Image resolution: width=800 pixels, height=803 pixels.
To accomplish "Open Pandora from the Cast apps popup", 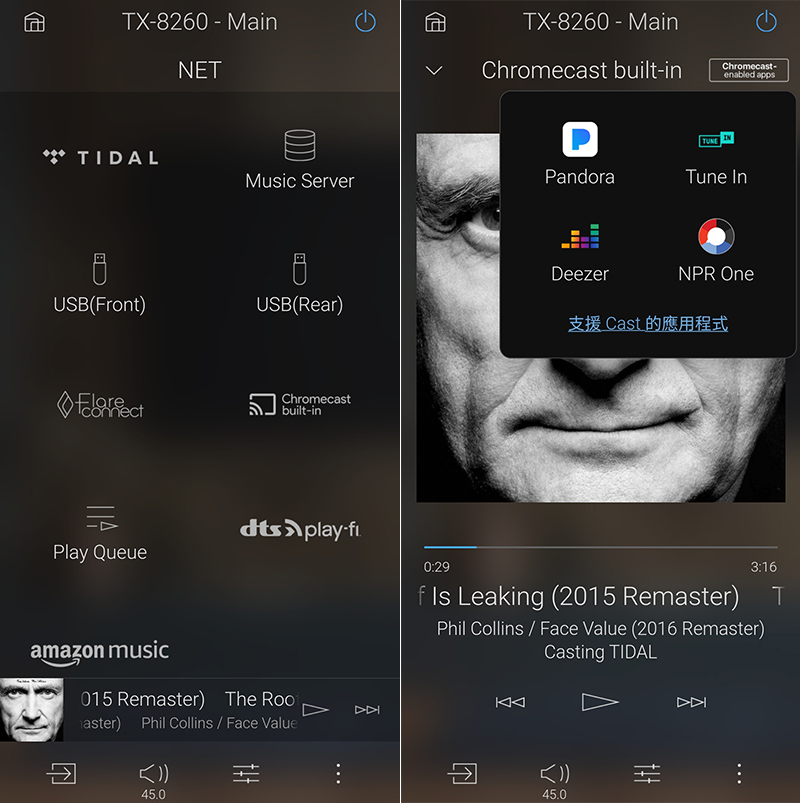I will [580, 154].
